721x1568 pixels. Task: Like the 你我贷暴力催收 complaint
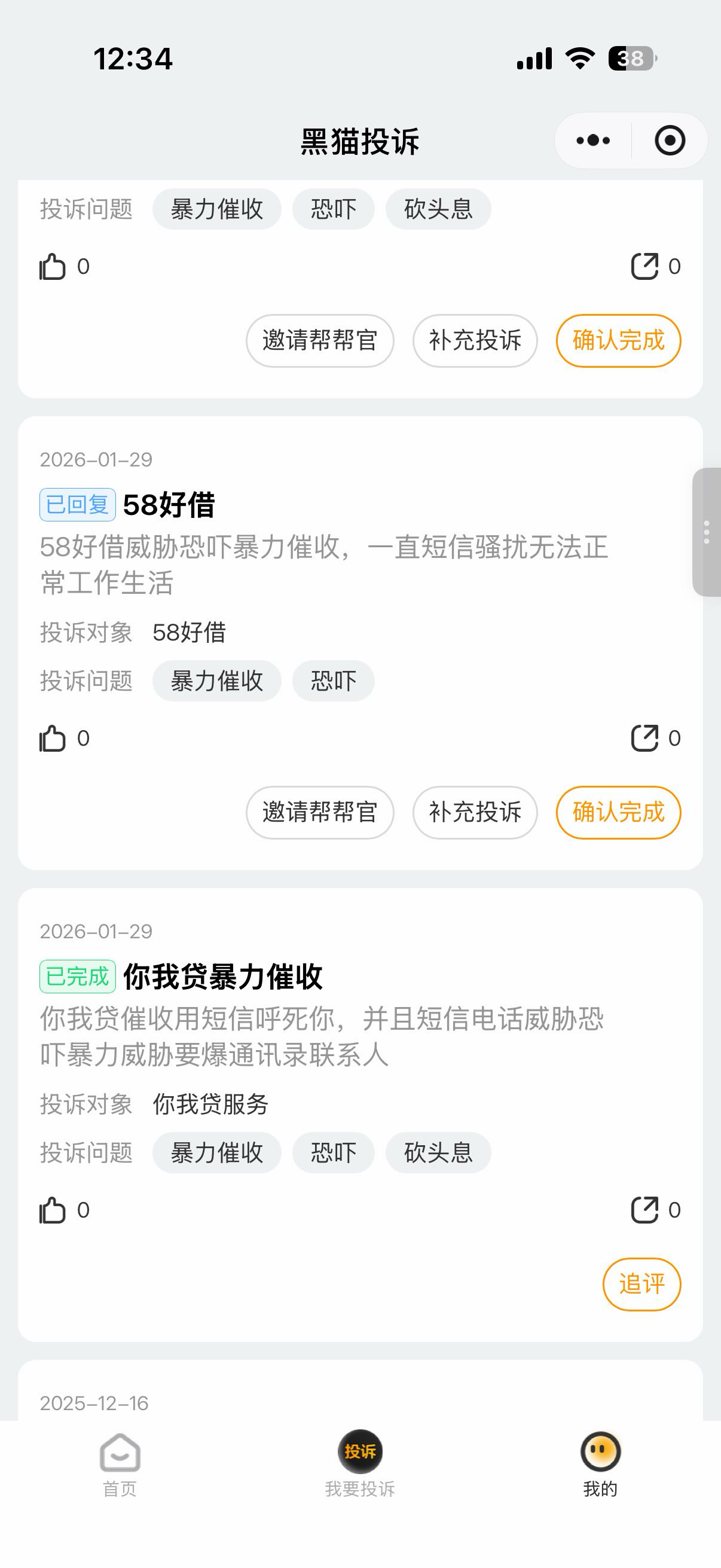53,1210
